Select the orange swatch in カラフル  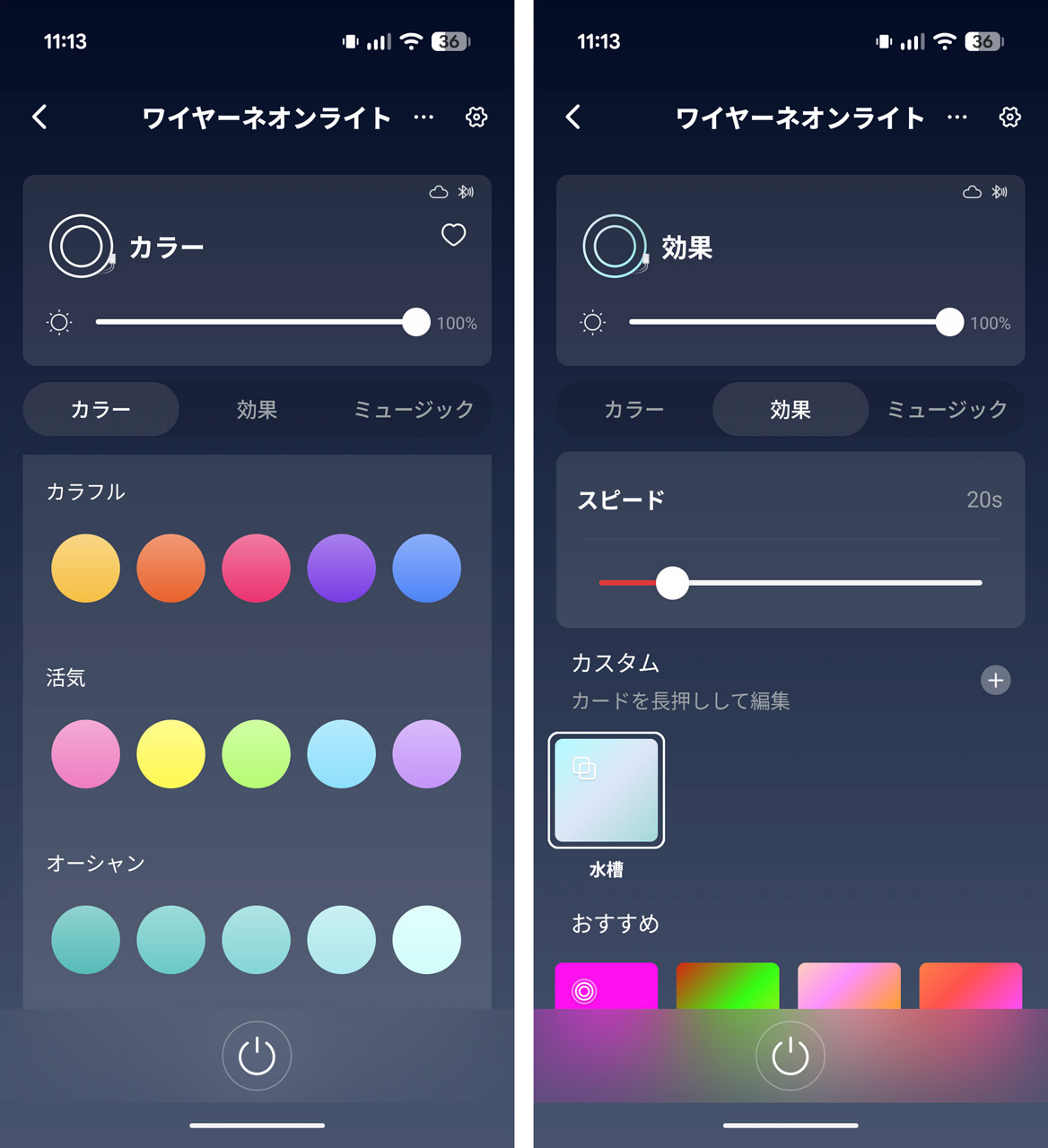click(170, 568)
